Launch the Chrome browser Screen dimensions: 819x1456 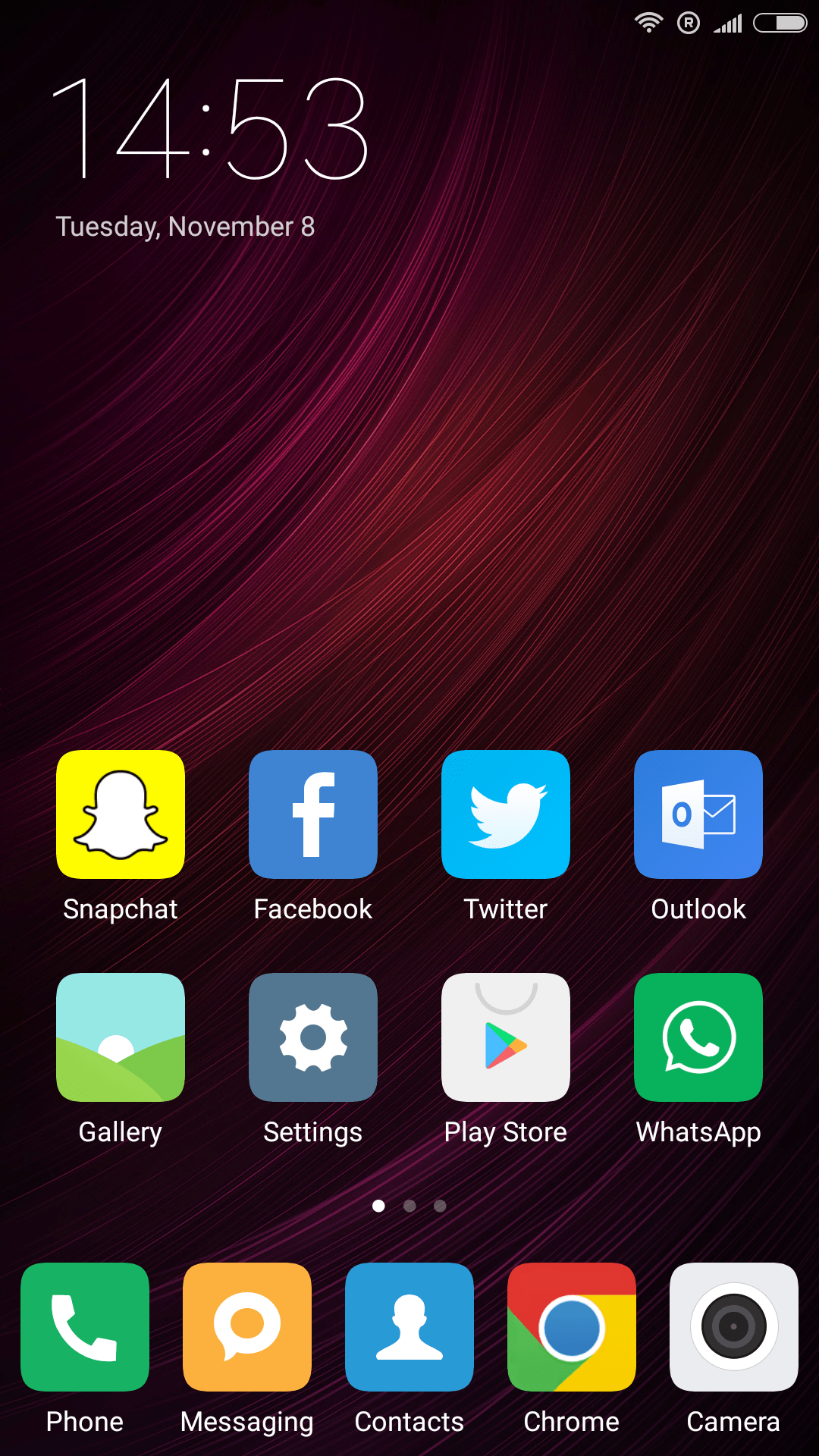[x=572, y=1327]
